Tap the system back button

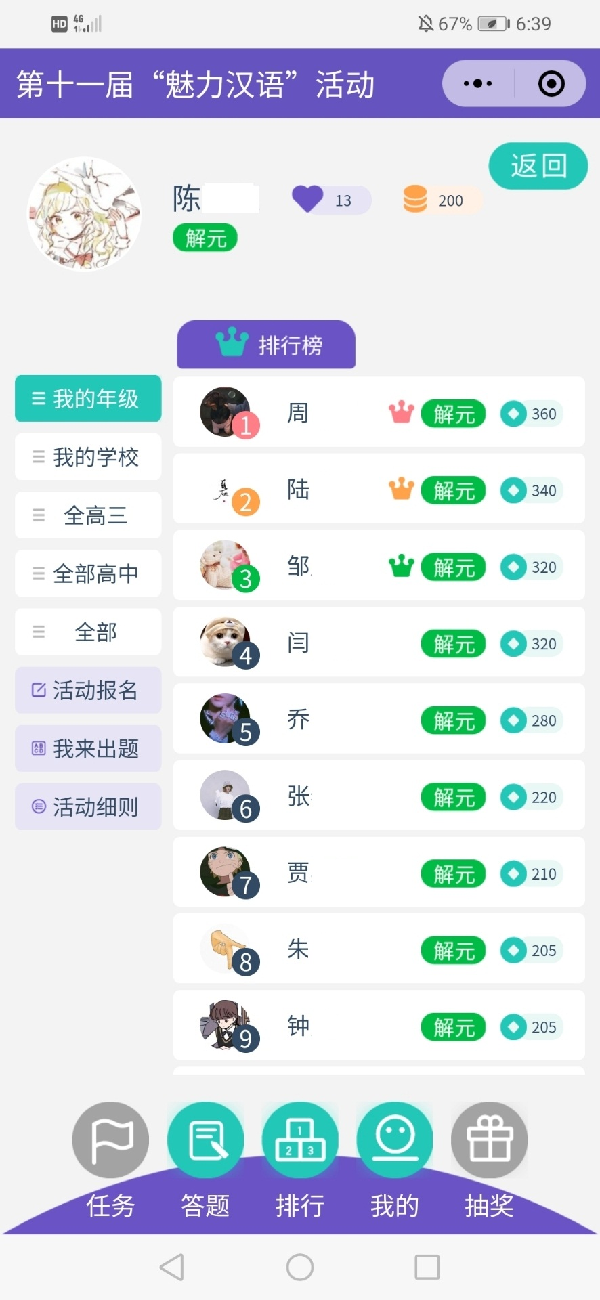tap(172, 1267)
